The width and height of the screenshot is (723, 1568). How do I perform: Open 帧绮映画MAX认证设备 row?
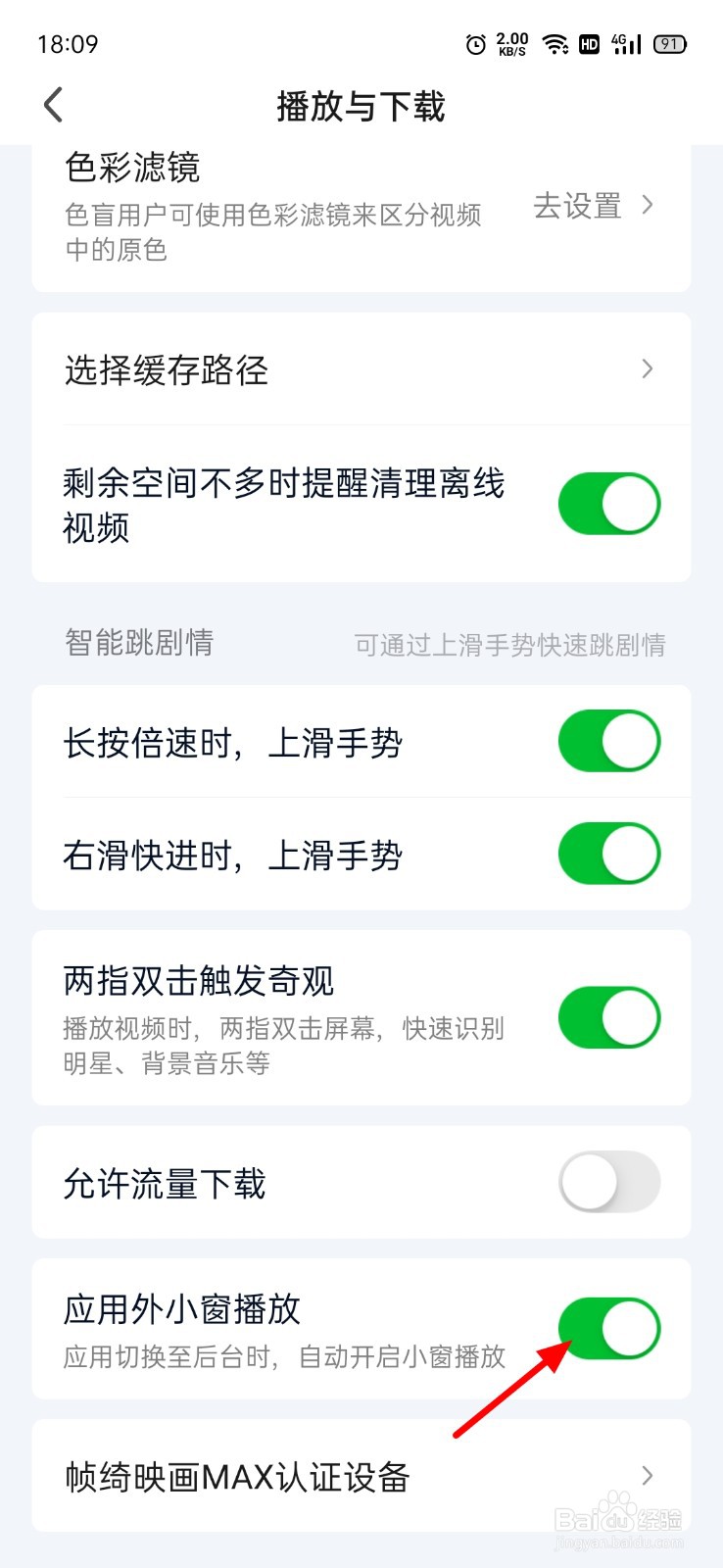click(361, 1476)
